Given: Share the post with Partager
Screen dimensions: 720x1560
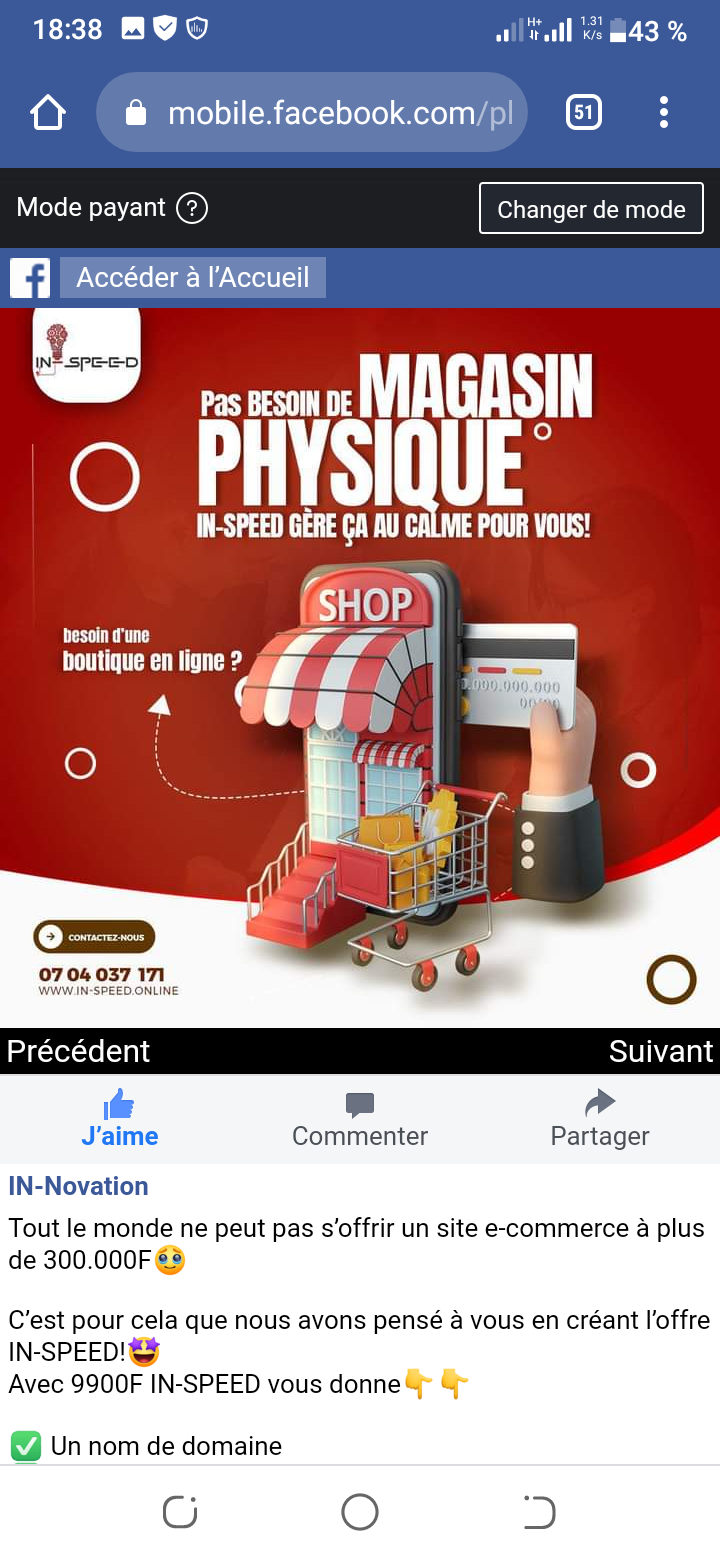Looking at the screenshot, I should (600, 1120).
